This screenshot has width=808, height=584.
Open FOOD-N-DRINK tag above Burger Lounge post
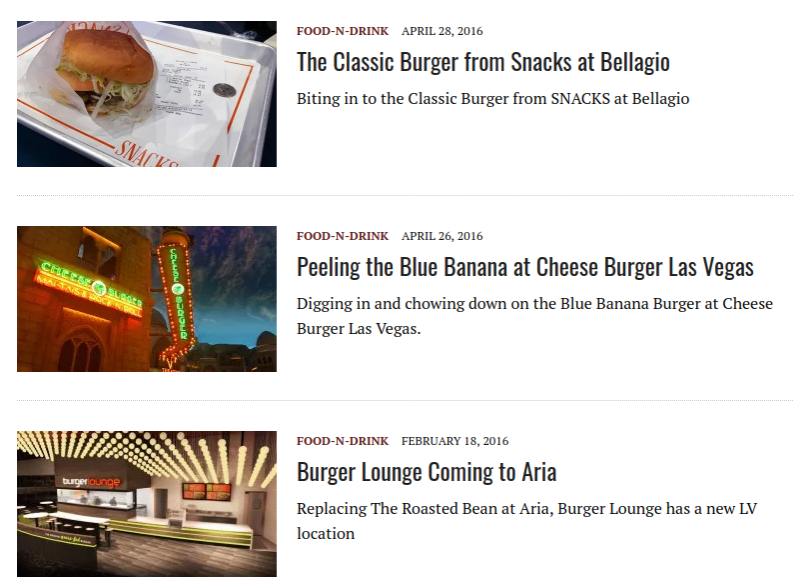click(x=342, y=441)
